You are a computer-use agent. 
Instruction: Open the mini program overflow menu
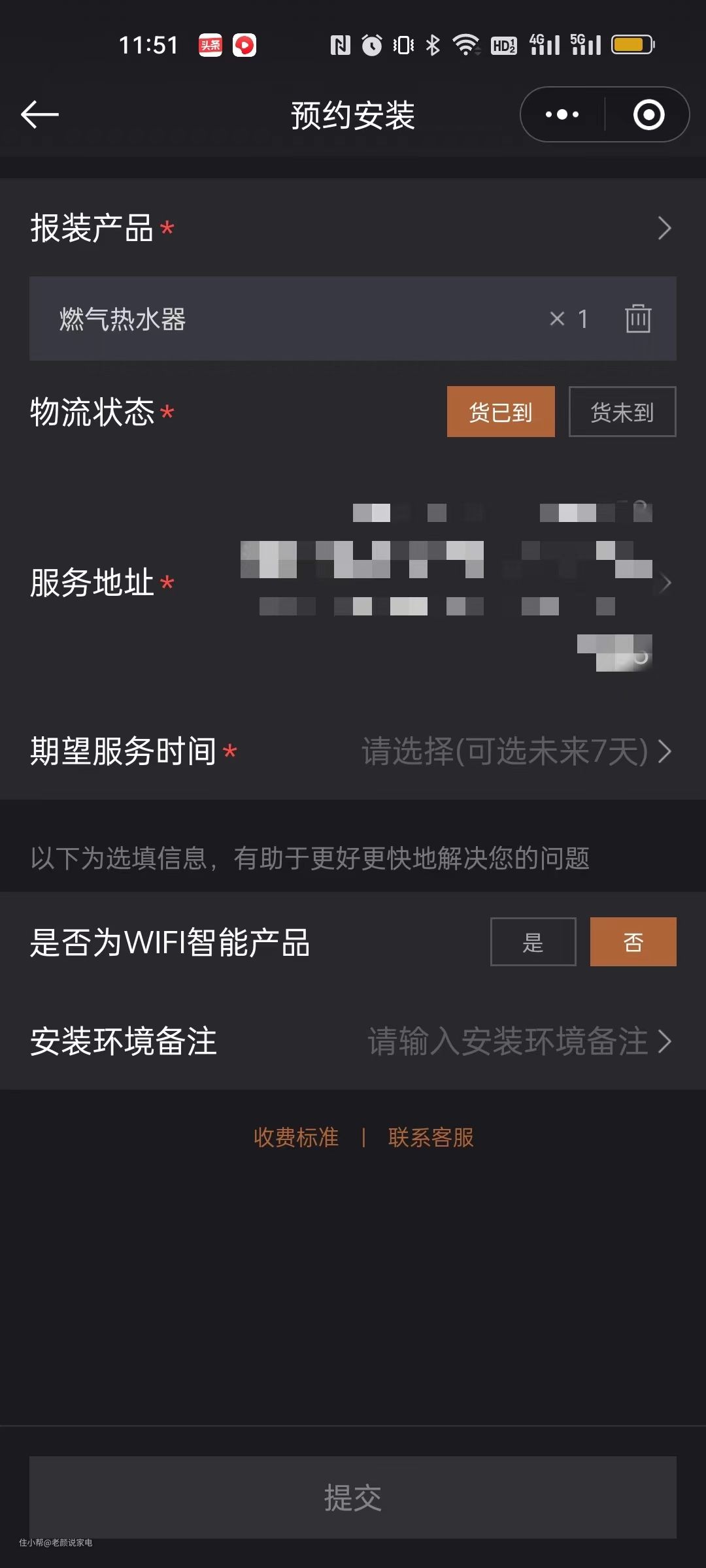click(x=562, y=114)
